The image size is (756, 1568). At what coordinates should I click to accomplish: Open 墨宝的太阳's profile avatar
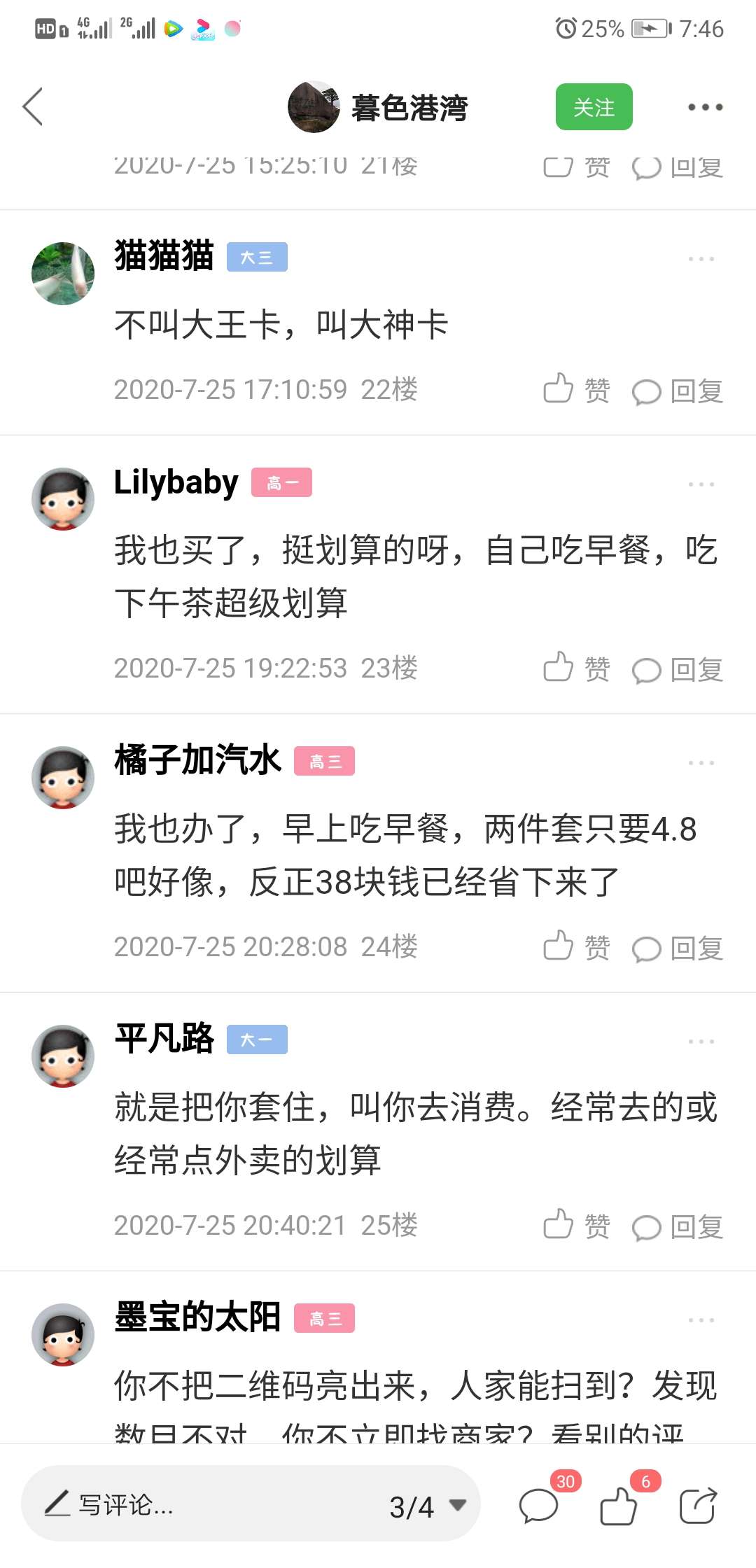pyautogui.click(x=63, y=1334)
